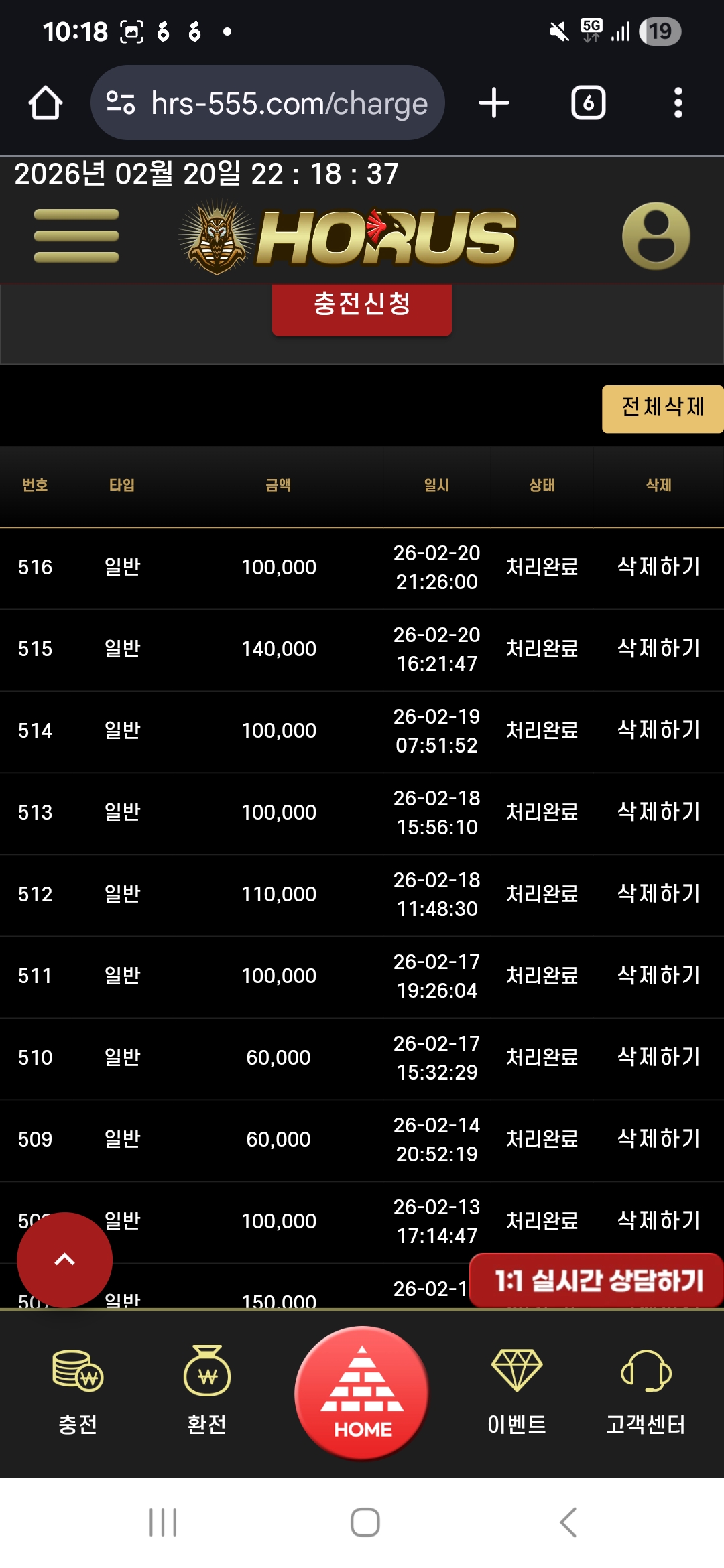Viewport: 724px width, 1568px height.
Task: Delete record number 515
Action: pos(658,649)
